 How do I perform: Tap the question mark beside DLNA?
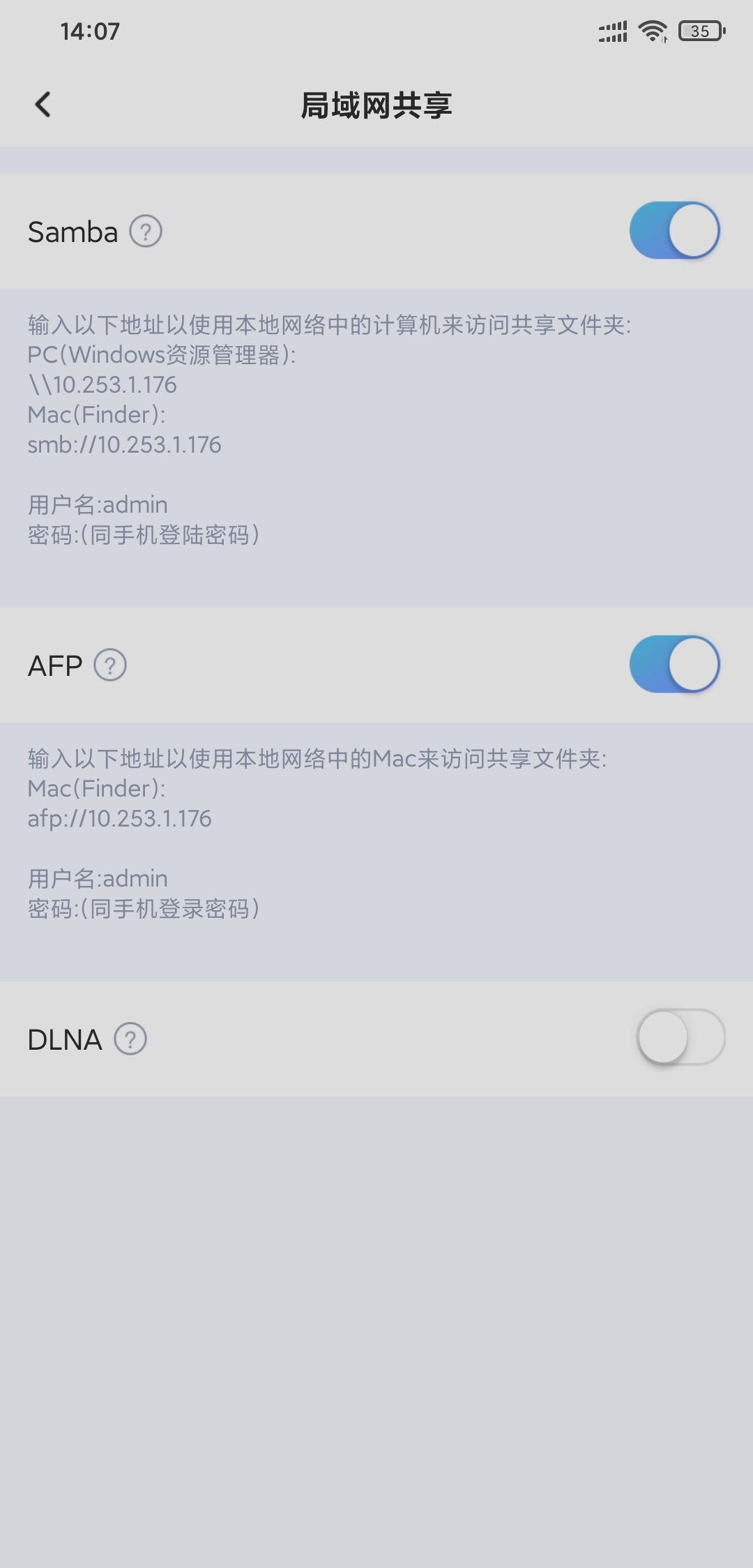[130, 1039]
